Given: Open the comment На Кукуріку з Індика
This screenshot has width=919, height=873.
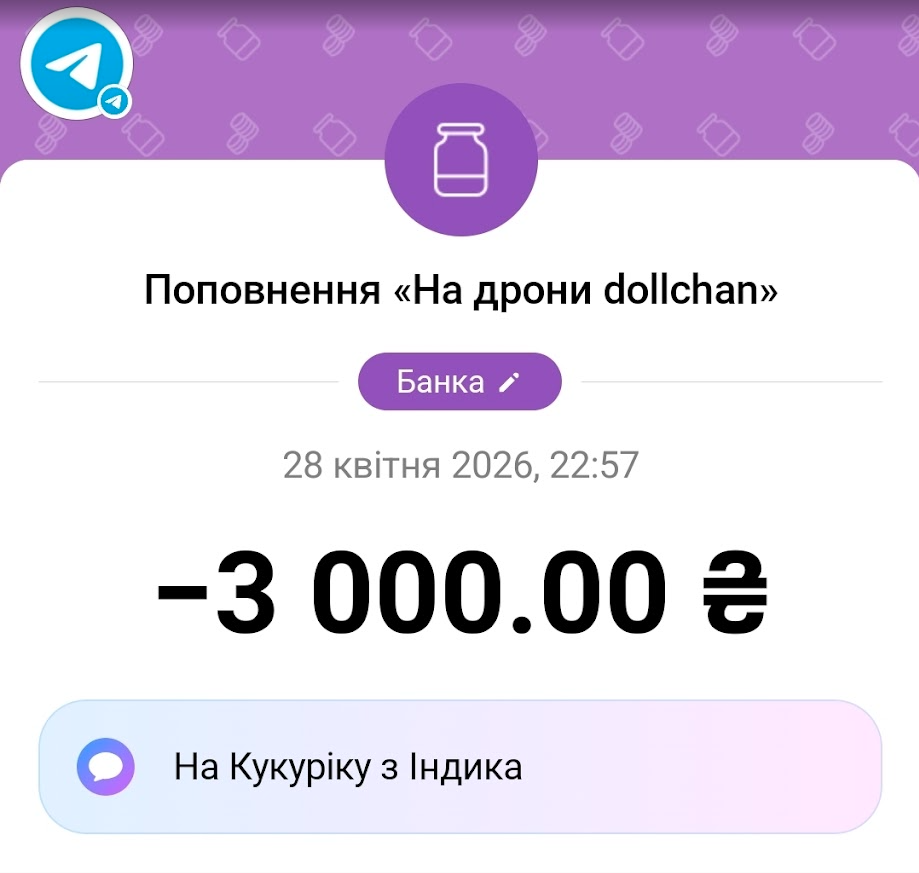Looking at the screenshot, I should pyautogui.click(x=460, y=767).
